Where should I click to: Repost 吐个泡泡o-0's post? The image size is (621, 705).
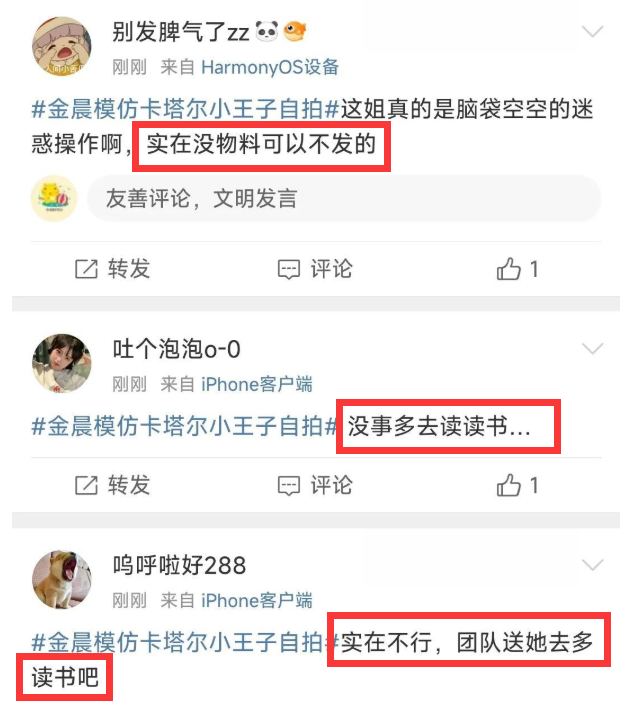(113, 486)
